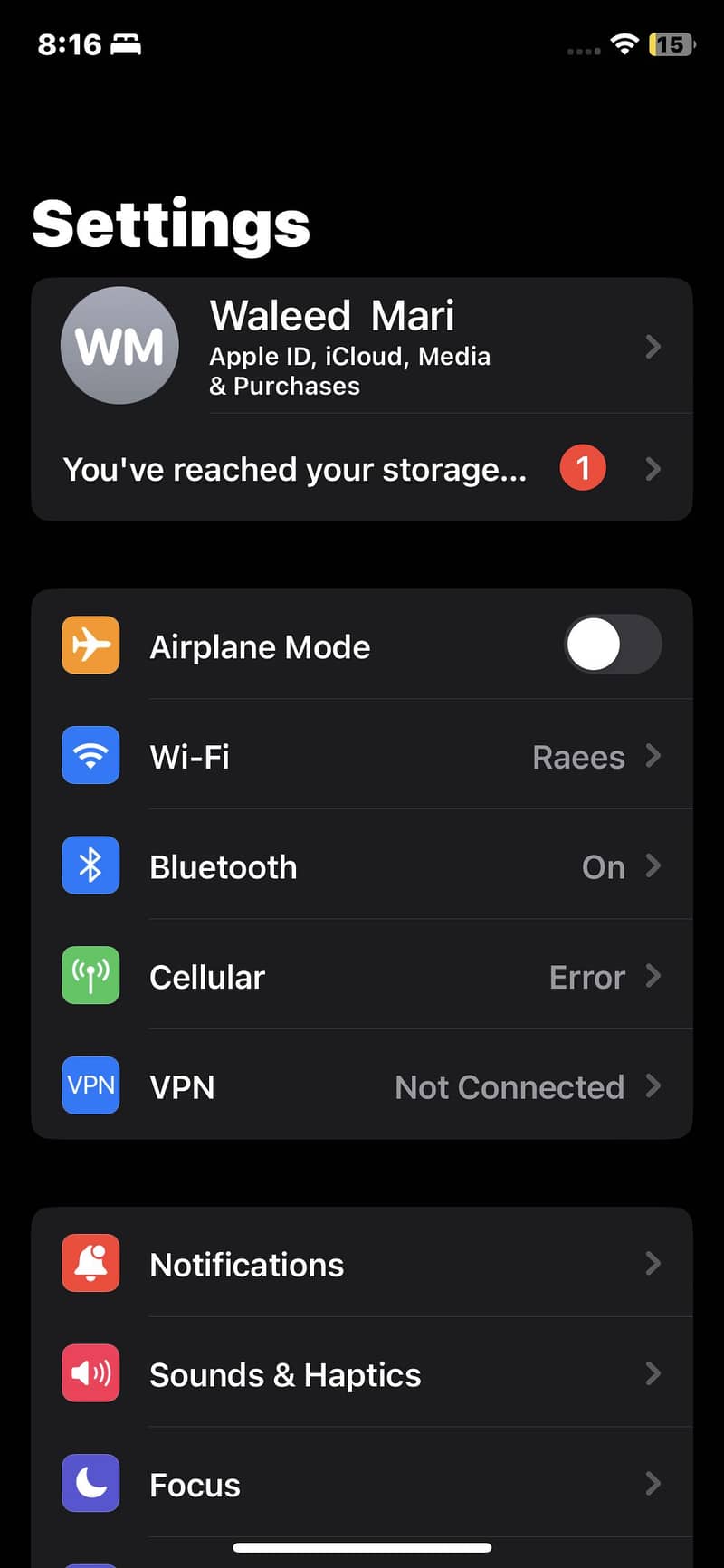Open Wi-Fi settings showing Raees
The height and width of the screenshot is (1568, 724).
pyautogui.click(x=362, y=755)
